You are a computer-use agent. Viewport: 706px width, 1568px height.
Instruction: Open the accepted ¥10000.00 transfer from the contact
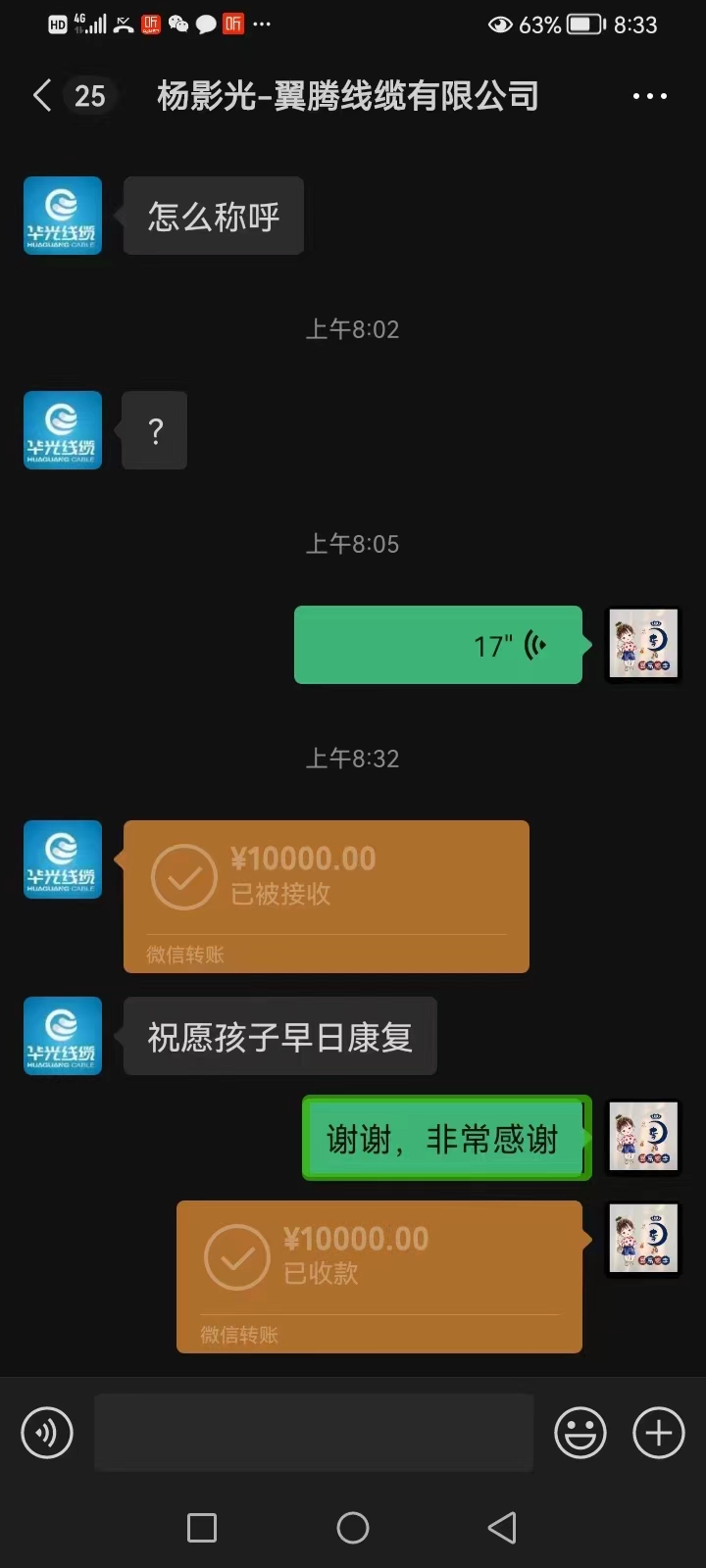326,896
